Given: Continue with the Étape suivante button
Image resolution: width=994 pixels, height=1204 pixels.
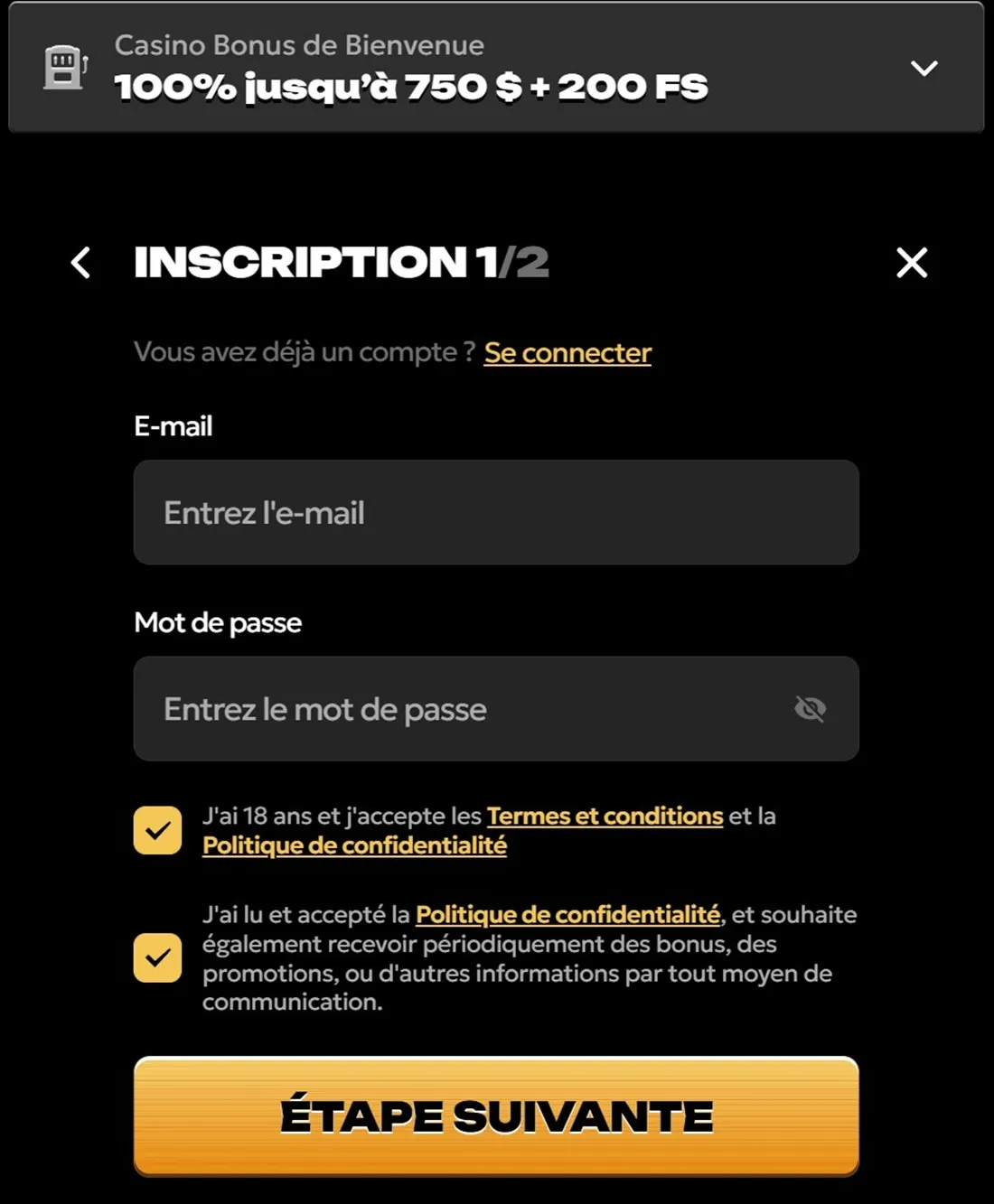Looking at the screenshot, I should pos(495,1115).
